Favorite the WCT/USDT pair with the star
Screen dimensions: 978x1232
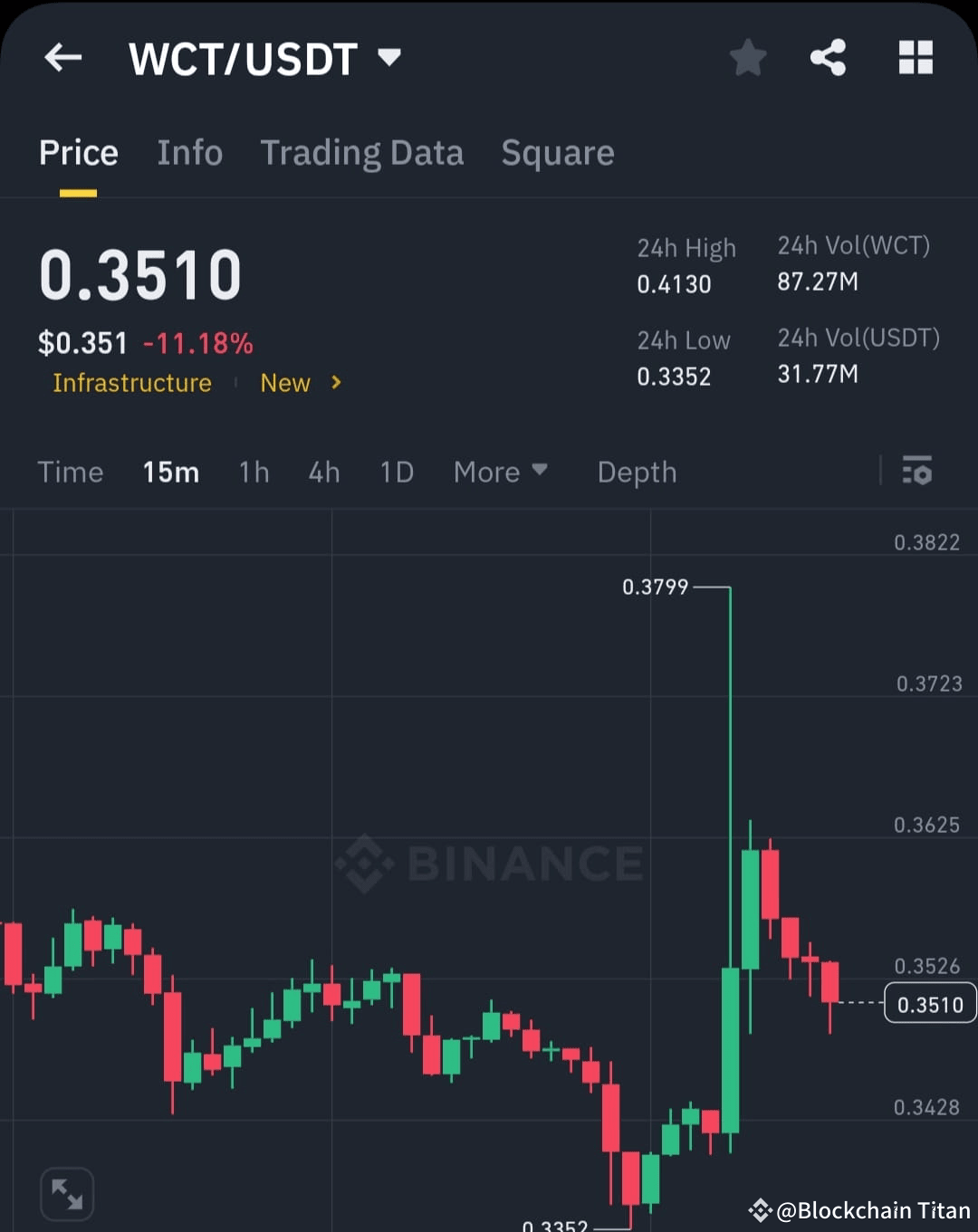(748, 57)
